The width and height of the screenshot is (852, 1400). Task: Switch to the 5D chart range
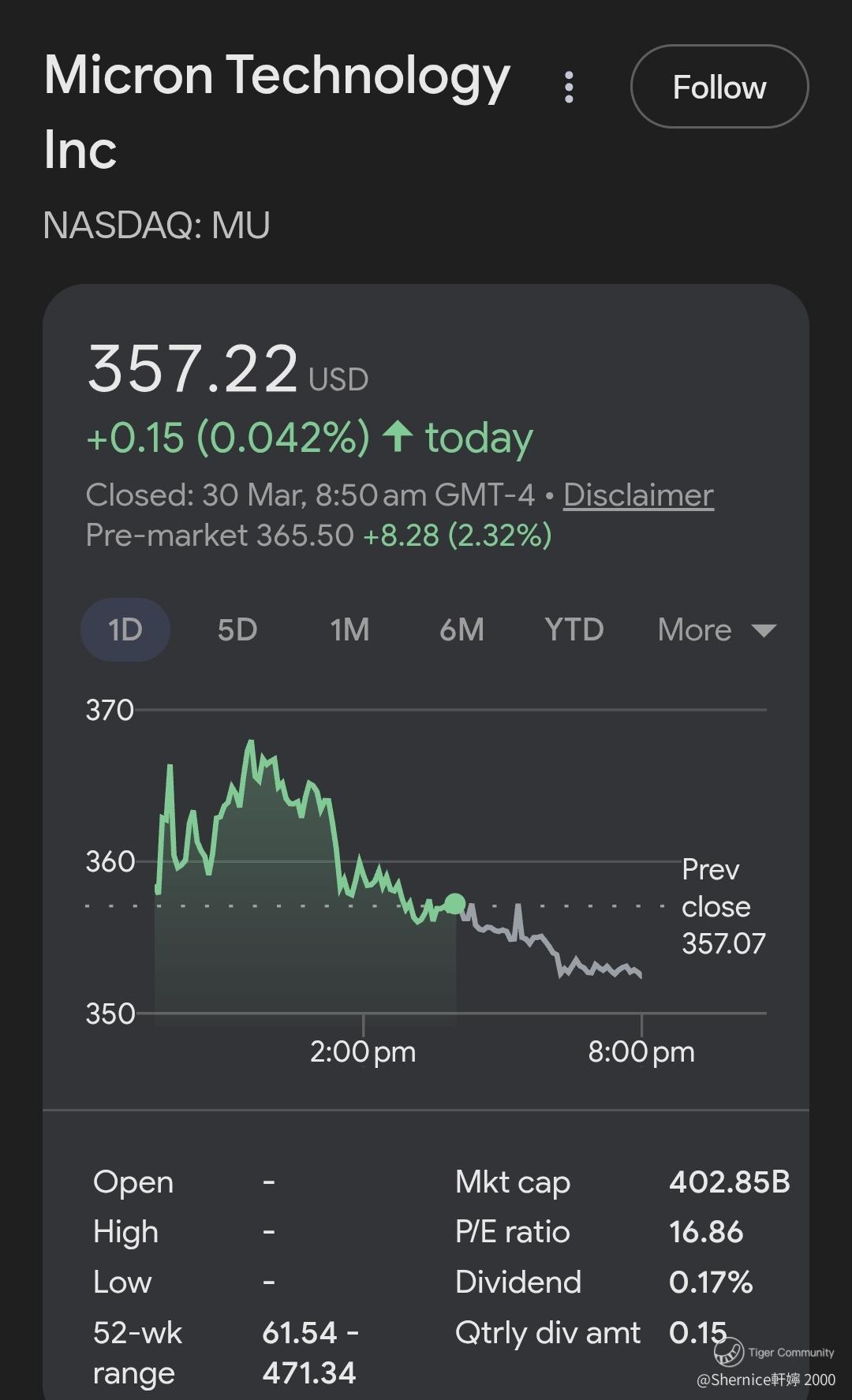tap(237, 630)
